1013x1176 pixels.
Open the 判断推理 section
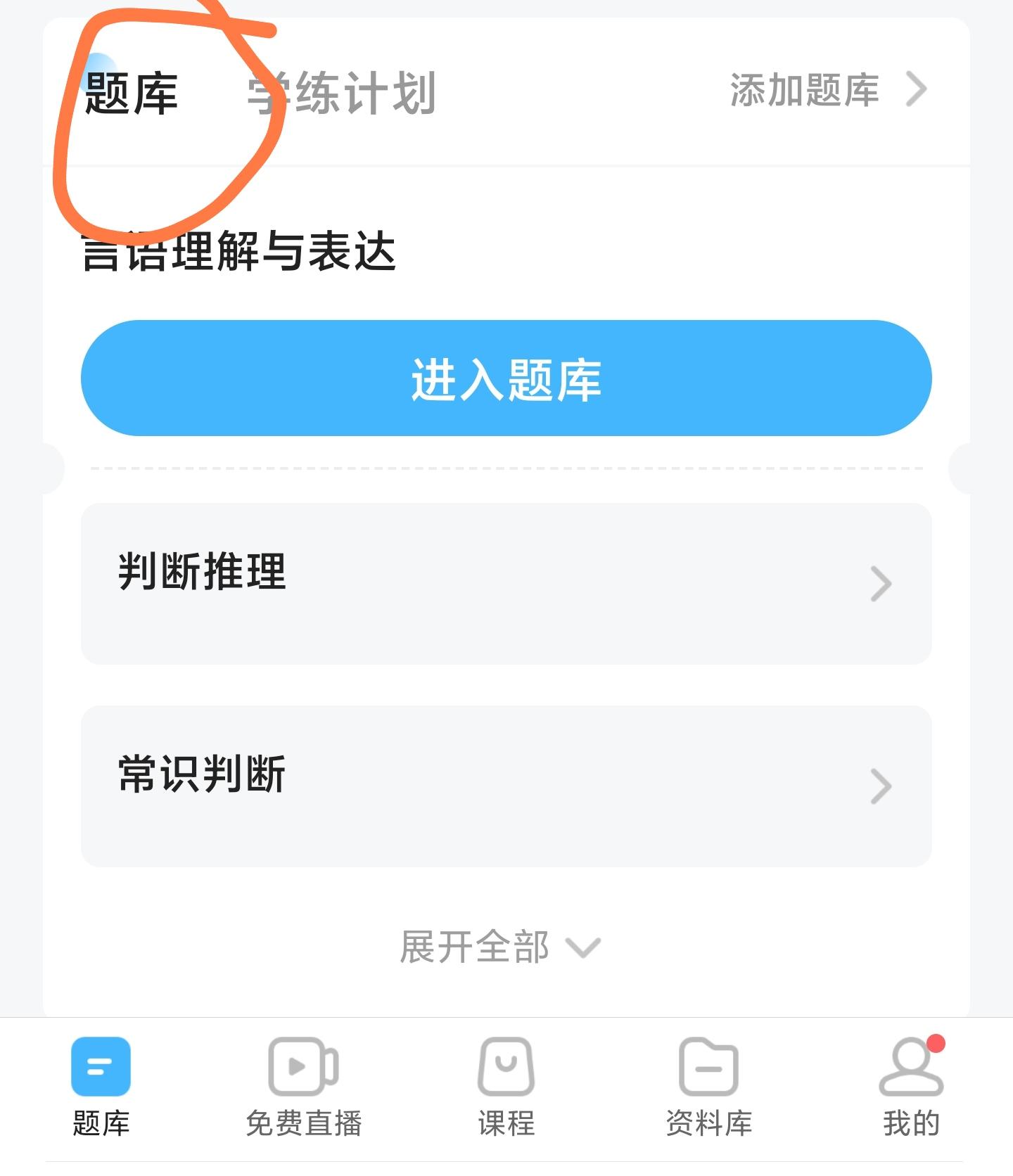coord(507,583)
